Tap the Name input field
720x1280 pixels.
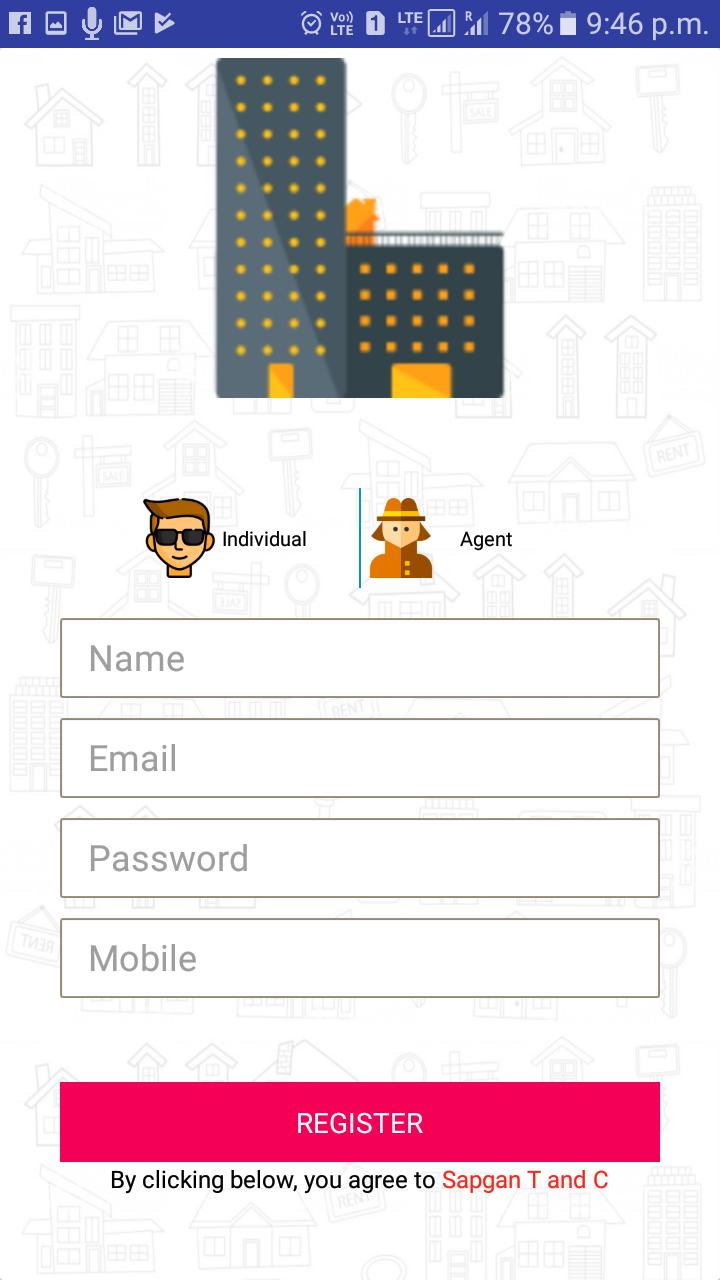point(360,658)
